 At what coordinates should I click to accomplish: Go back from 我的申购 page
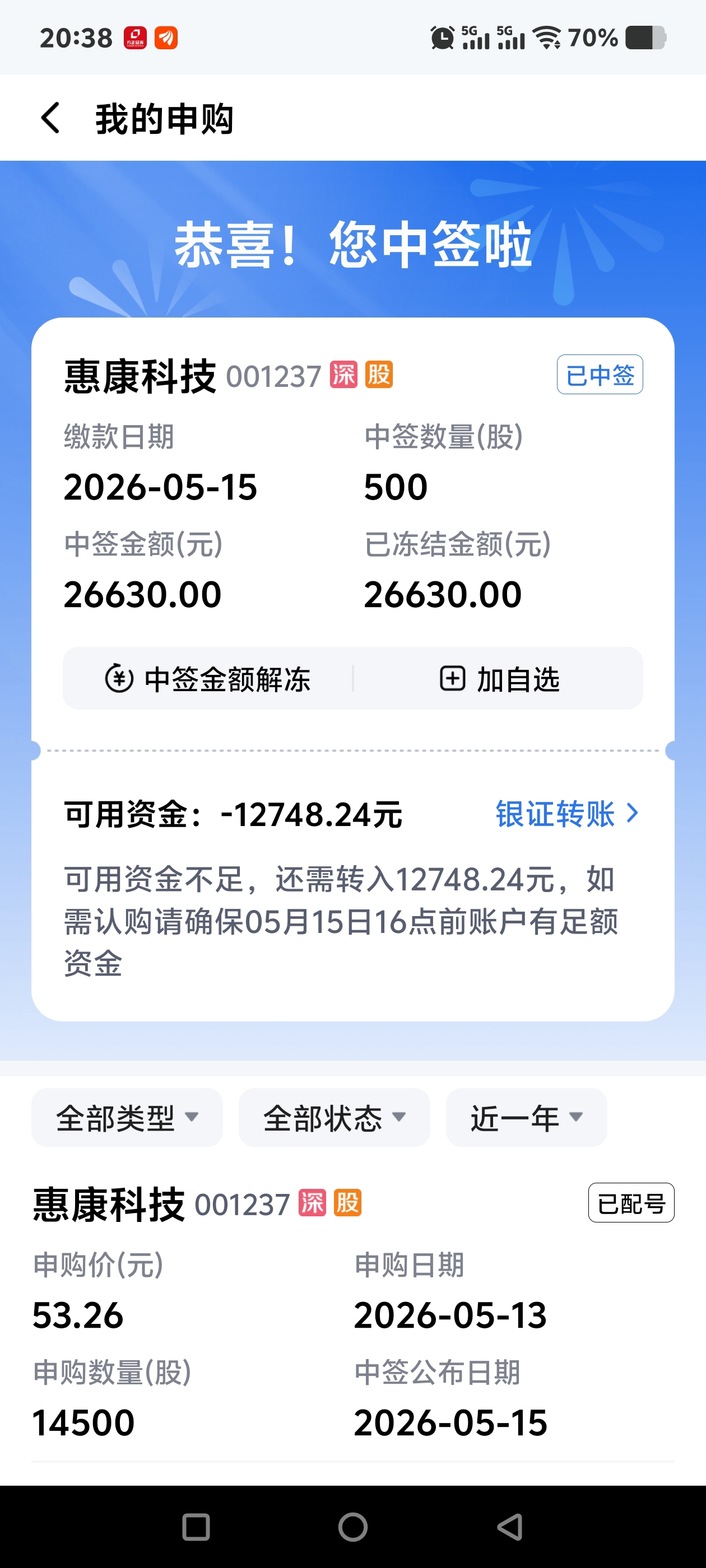(50, 118)
